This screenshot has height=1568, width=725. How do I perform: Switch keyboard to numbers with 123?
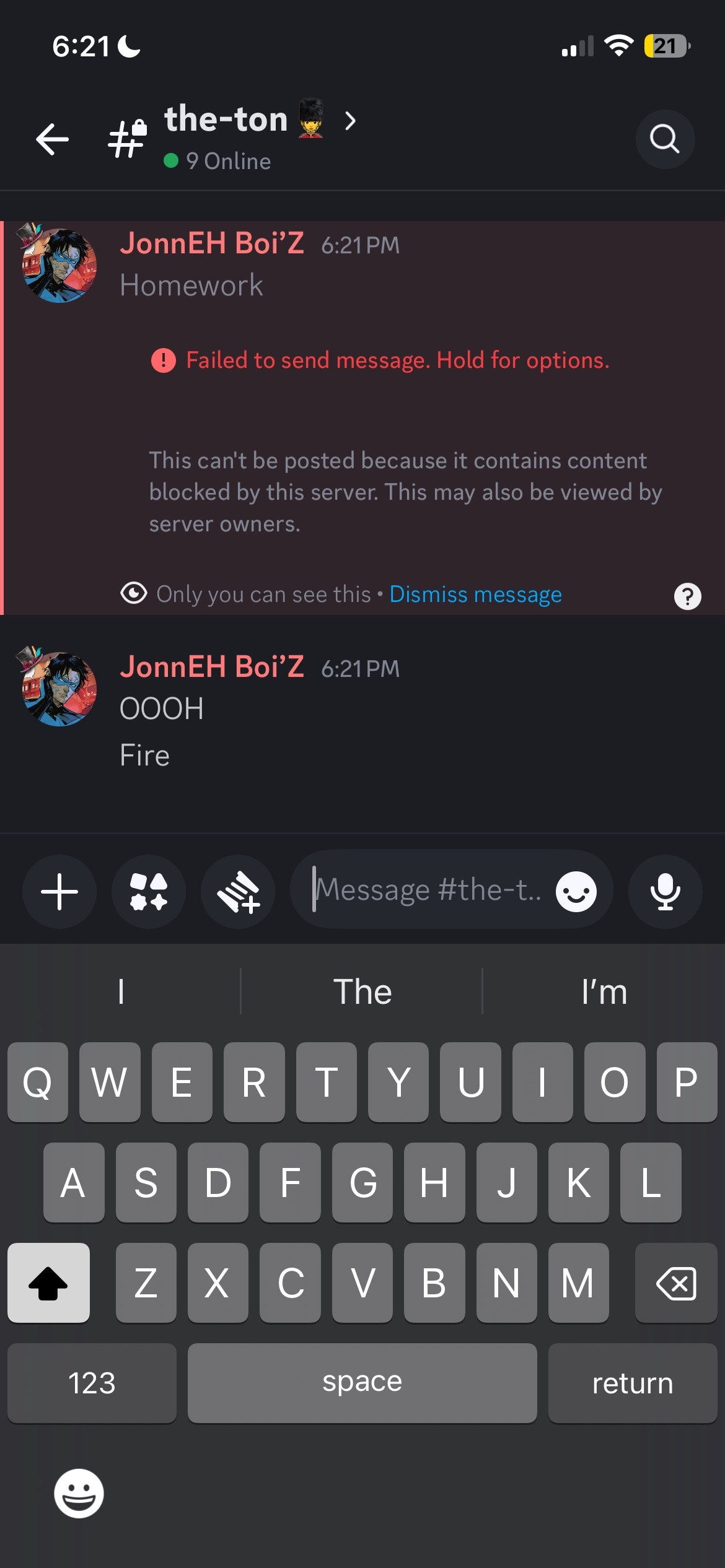point(92,1383)
